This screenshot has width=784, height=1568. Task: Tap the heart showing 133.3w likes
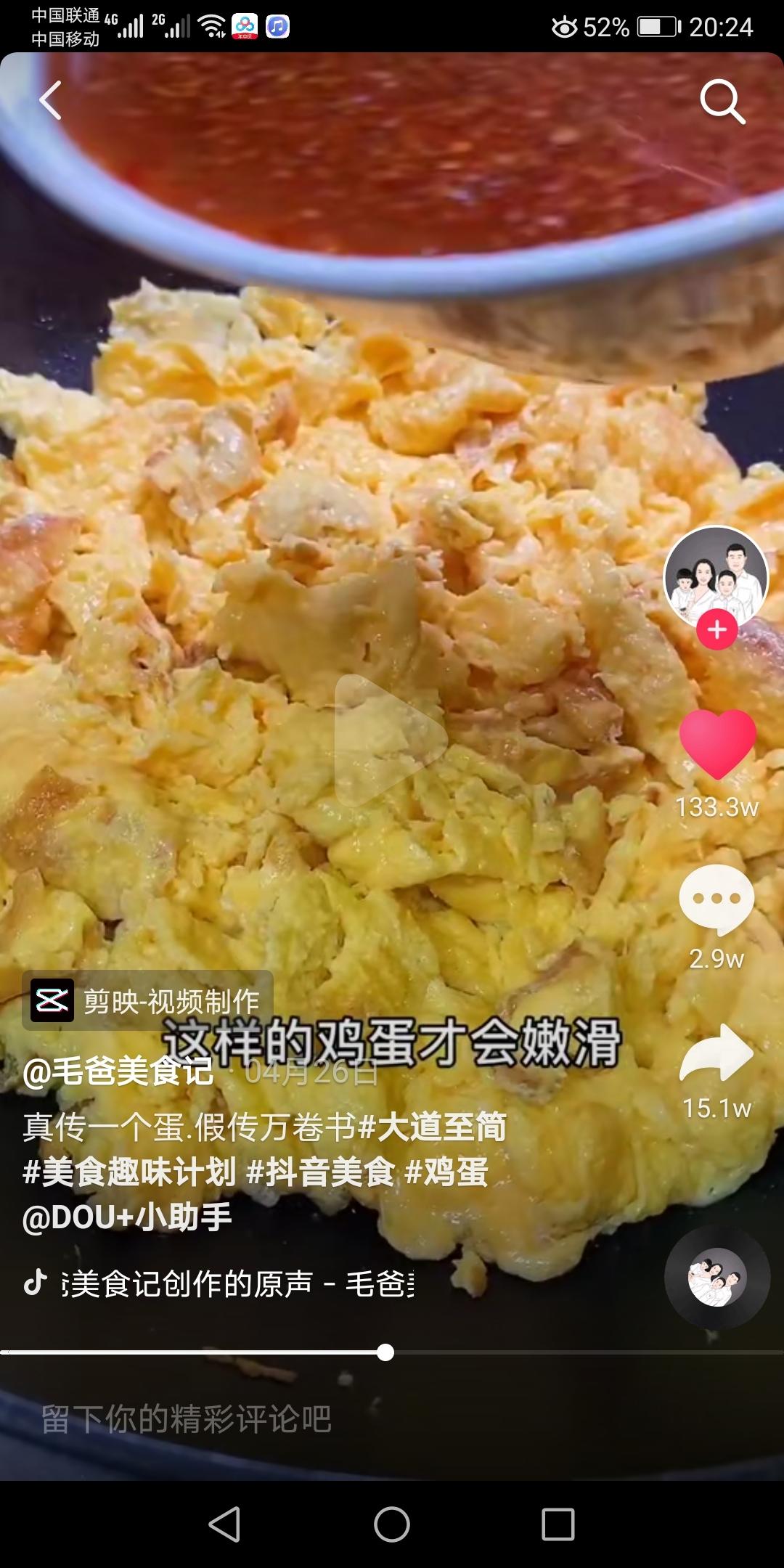click(717, 744)
